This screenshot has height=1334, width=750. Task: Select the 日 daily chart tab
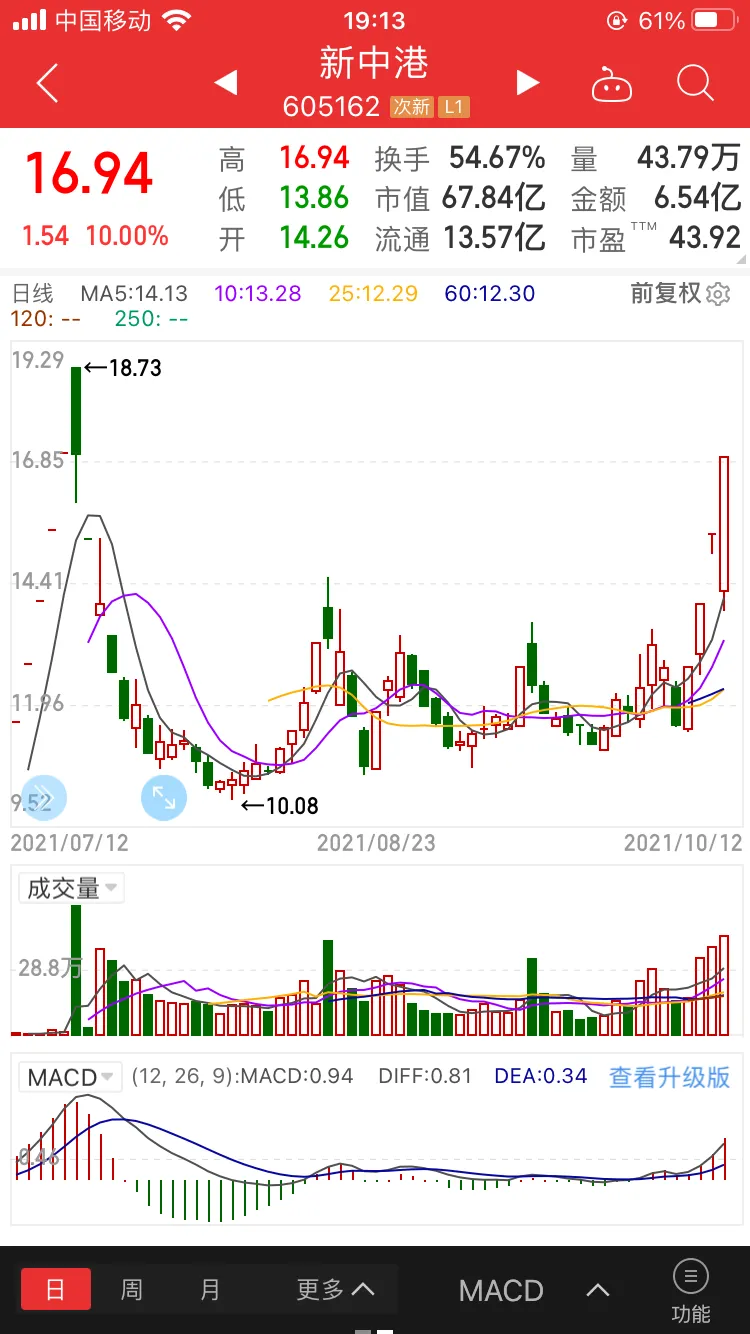coord(56,1289)
